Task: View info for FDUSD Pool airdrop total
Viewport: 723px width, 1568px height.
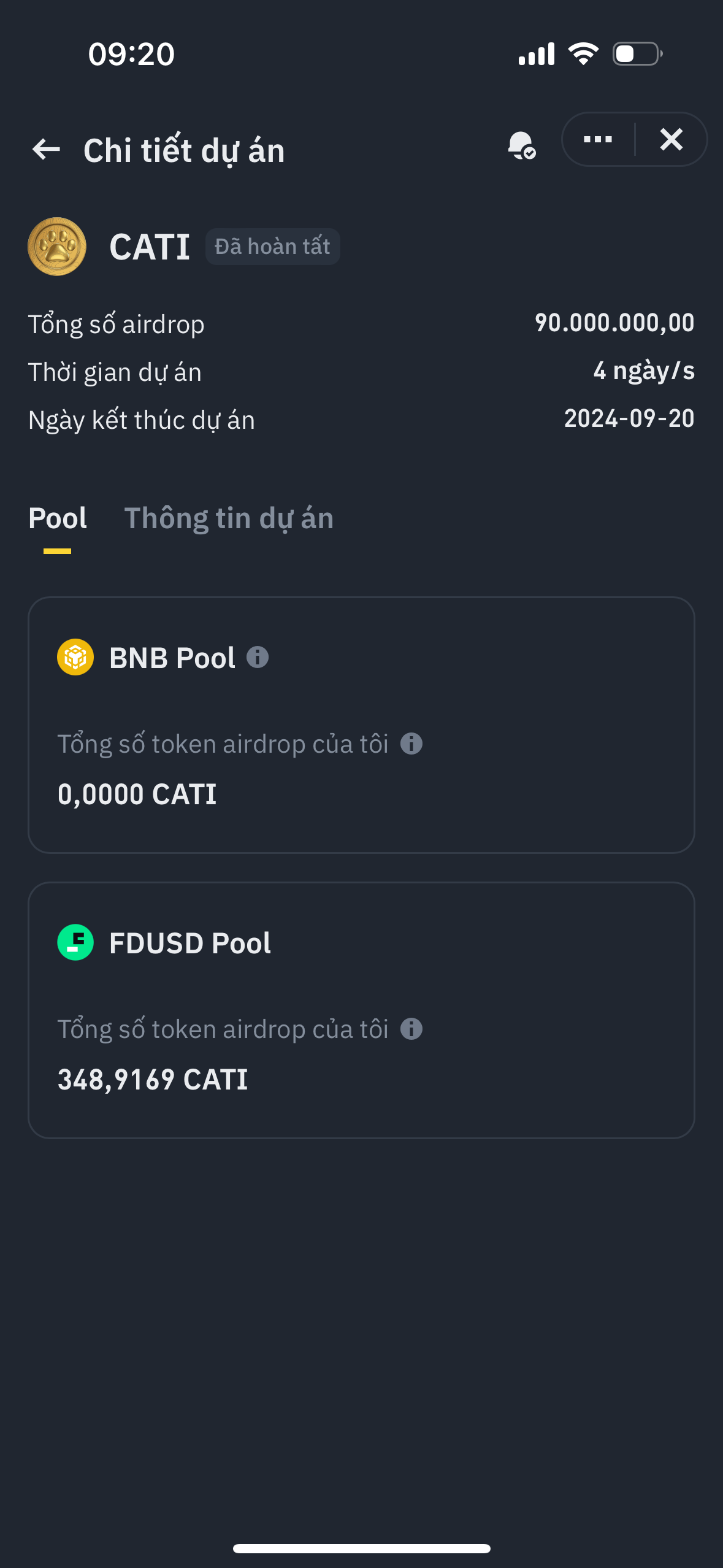Action: coord(411,1029)
